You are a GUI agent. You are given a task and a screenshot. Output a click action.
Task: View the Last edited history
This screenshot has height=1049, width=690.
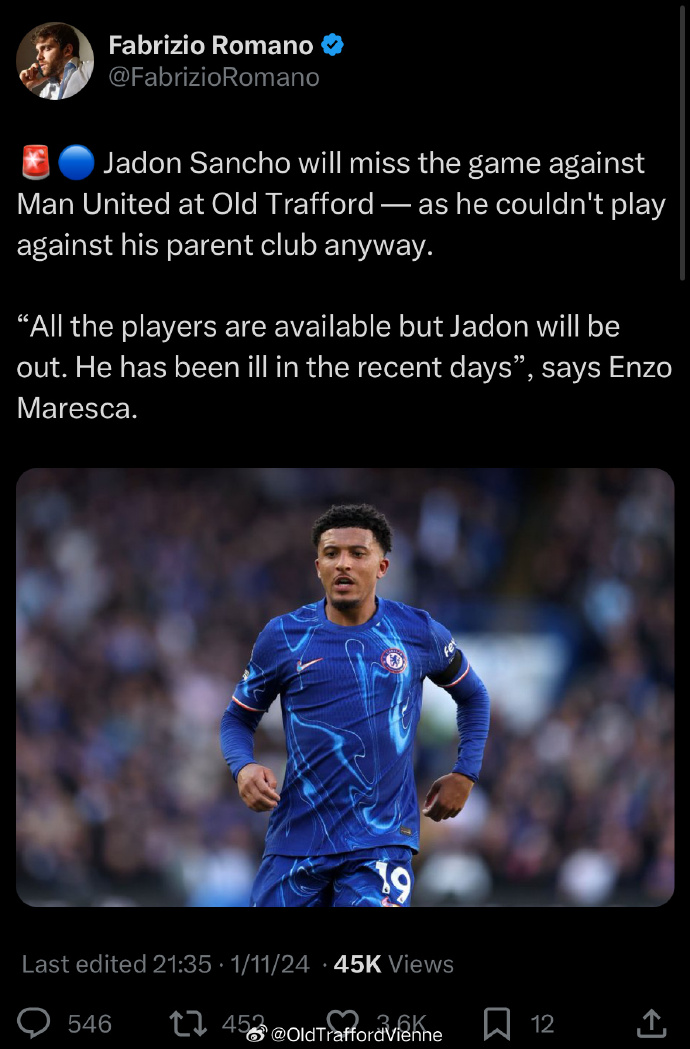pos(116,964)
